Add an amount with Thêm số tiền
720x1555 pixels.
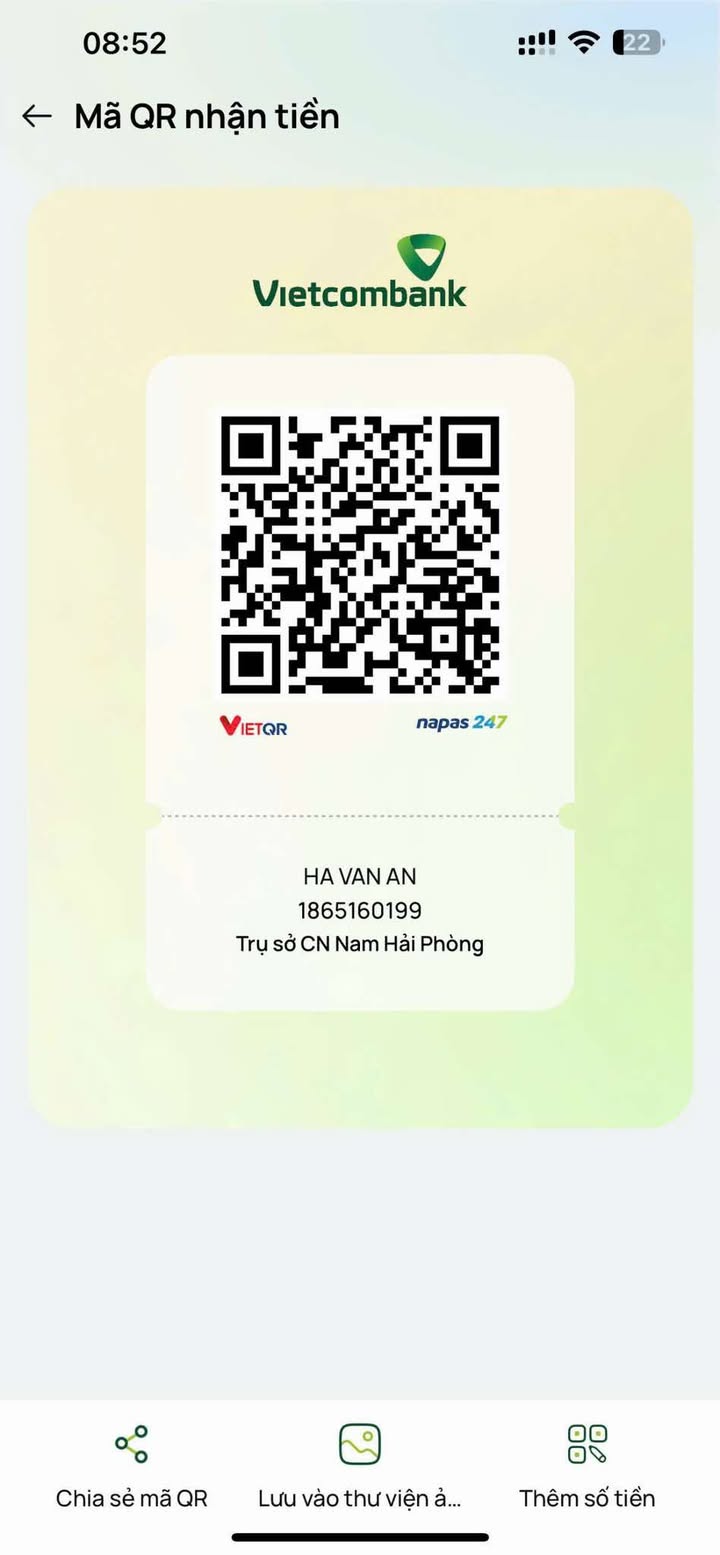pos(587,1464)
